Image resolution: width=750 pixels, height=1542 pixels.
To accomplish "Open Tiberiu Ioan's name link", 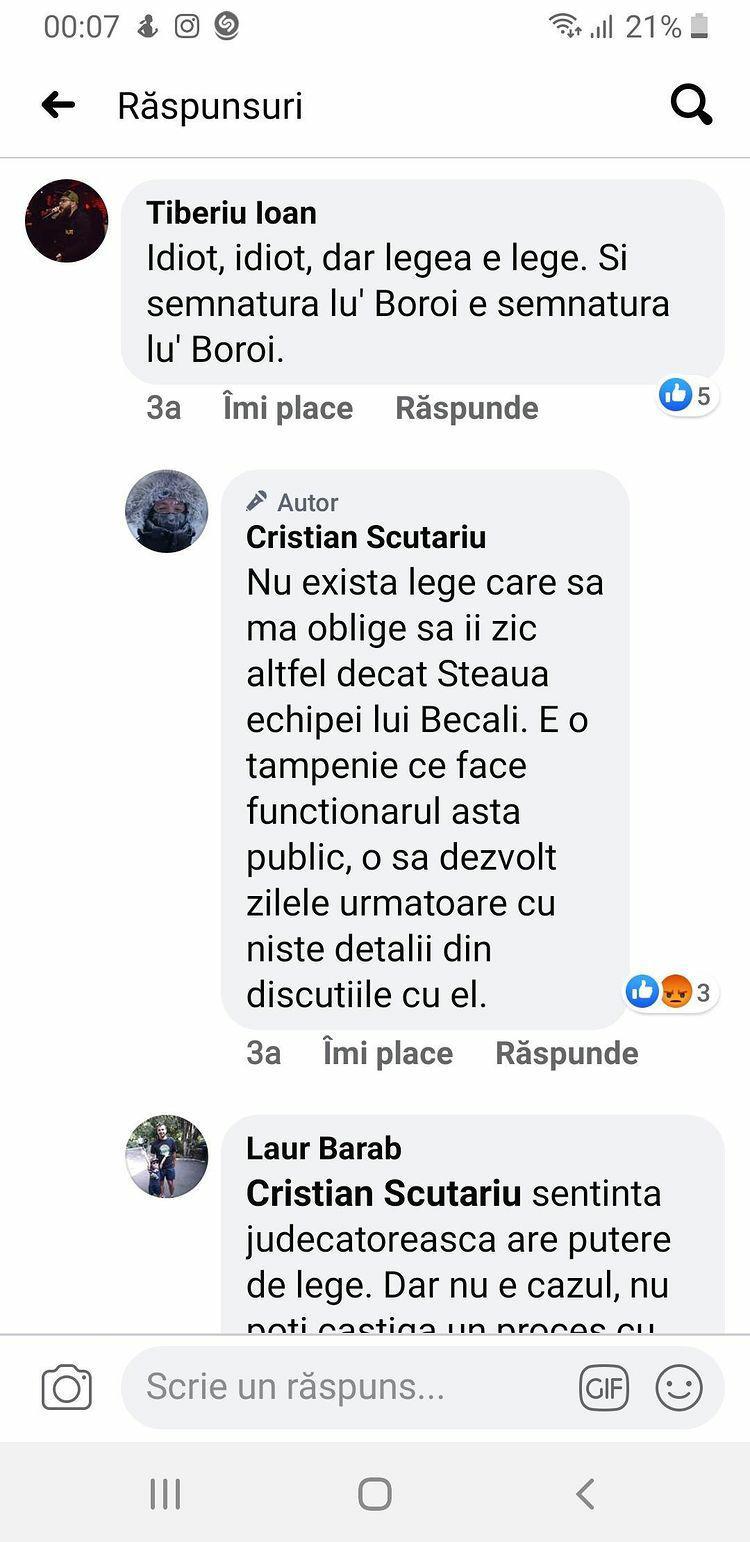I will click(x=231, y=212).
